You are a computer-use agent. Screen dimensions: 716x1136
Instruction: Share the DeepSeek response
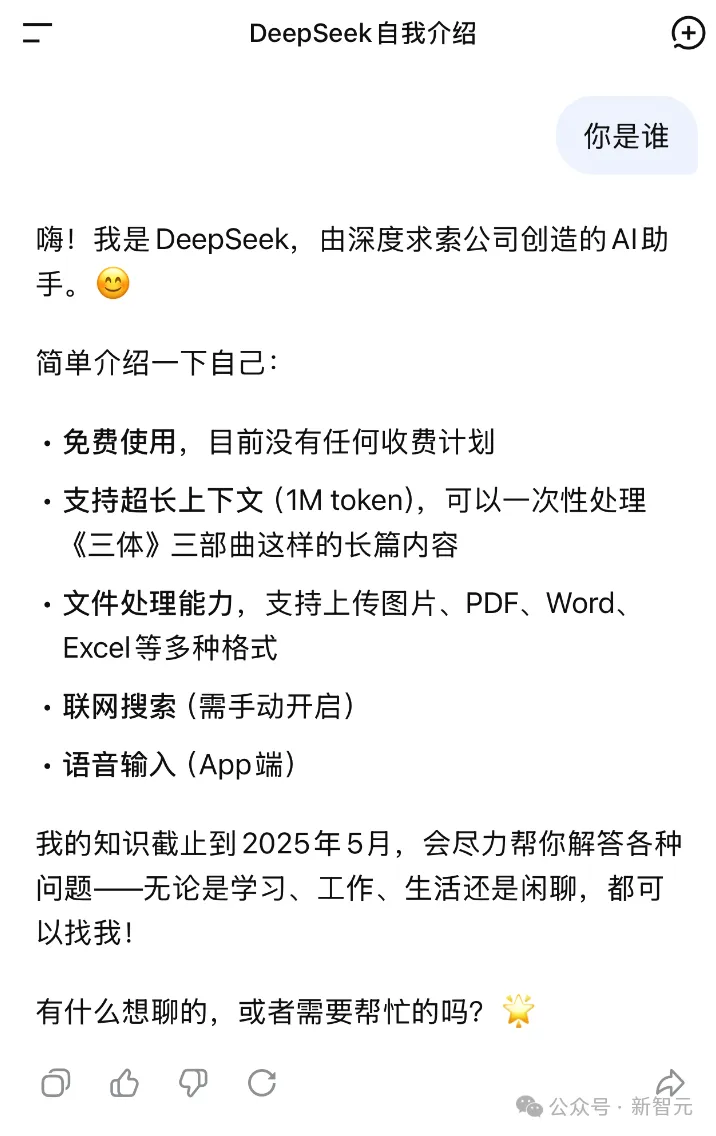tap(670, 1082)
